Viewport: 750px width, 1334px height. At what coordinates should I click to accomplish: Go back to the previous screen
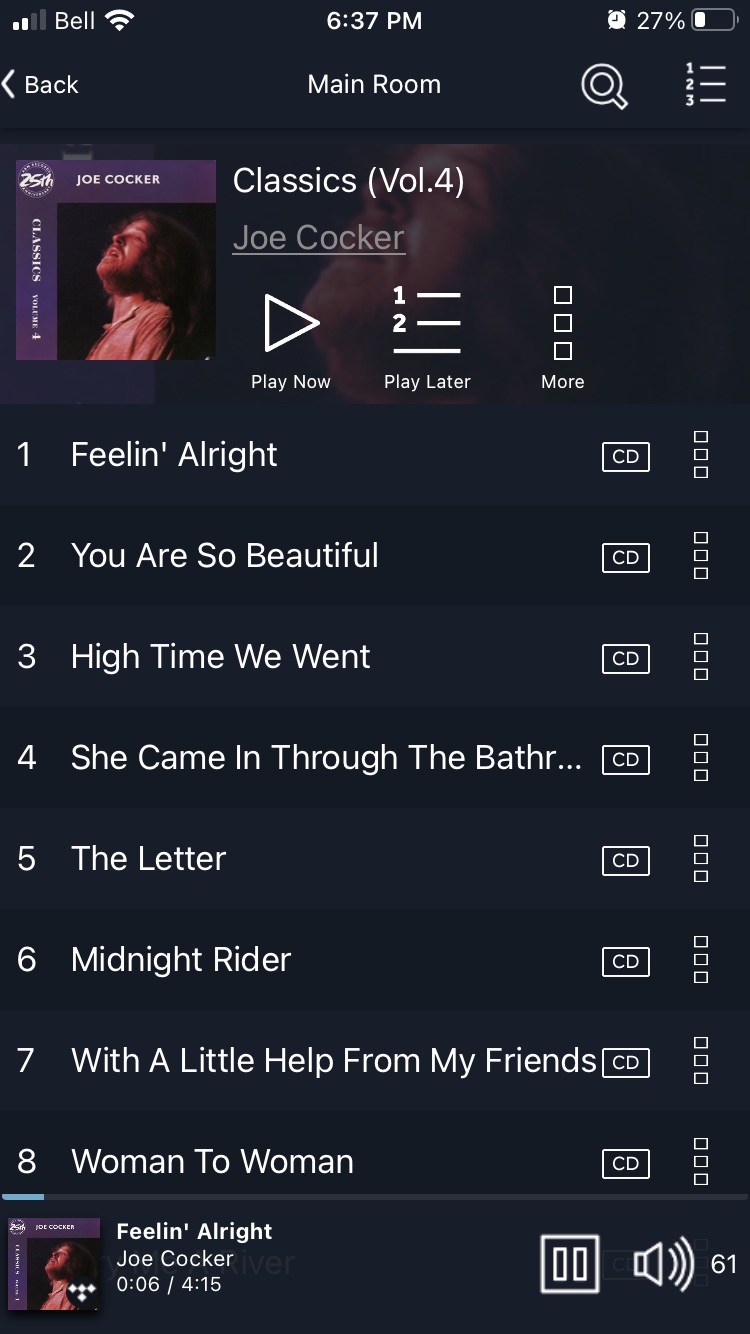pyautogui.click(x=40, y=85)
